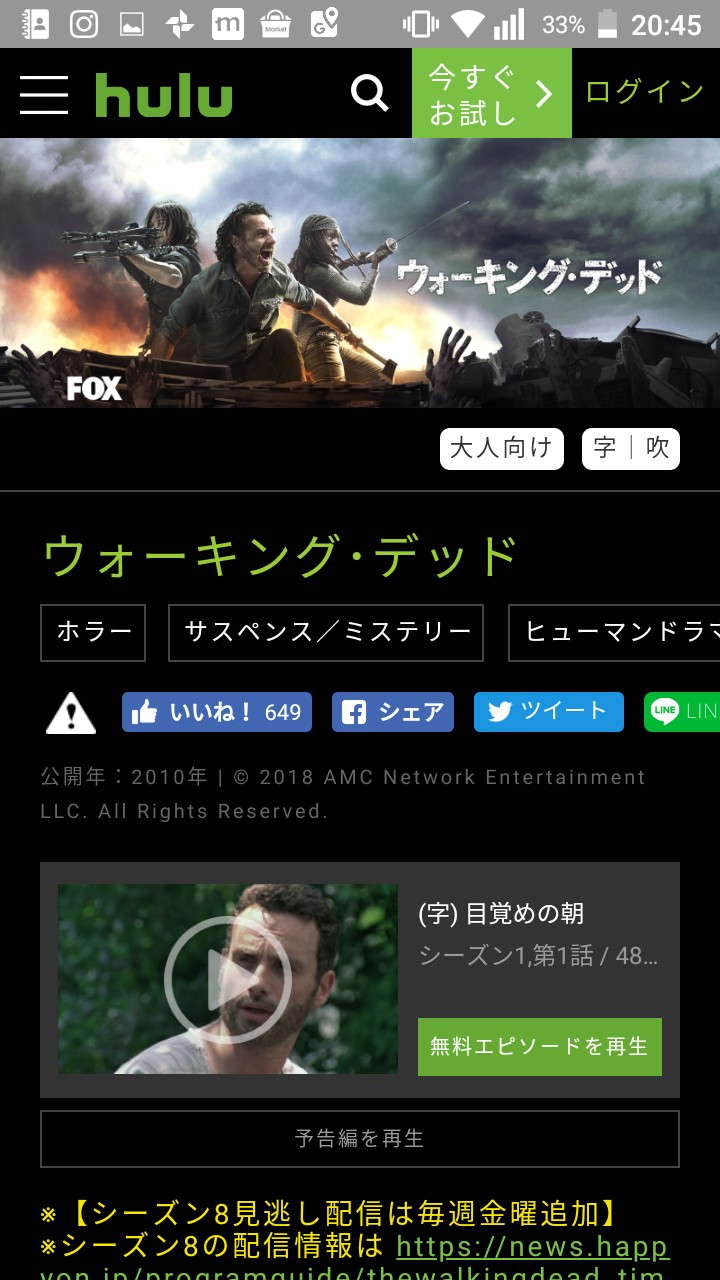Open the news.happyon.jp program guide link

click(533, 1246)
